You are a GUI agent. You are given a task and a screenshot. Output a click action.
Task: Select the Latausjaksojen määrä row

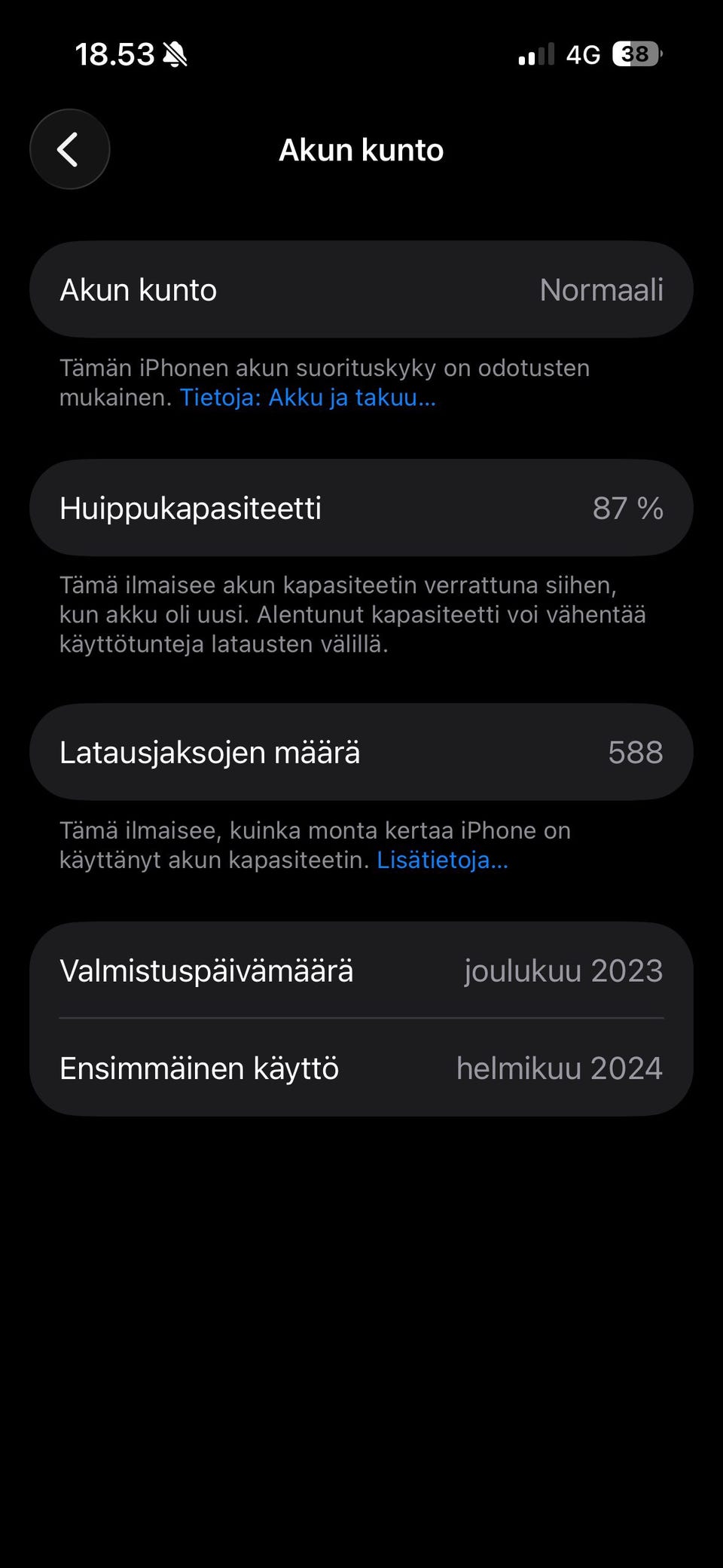(361, 751)
